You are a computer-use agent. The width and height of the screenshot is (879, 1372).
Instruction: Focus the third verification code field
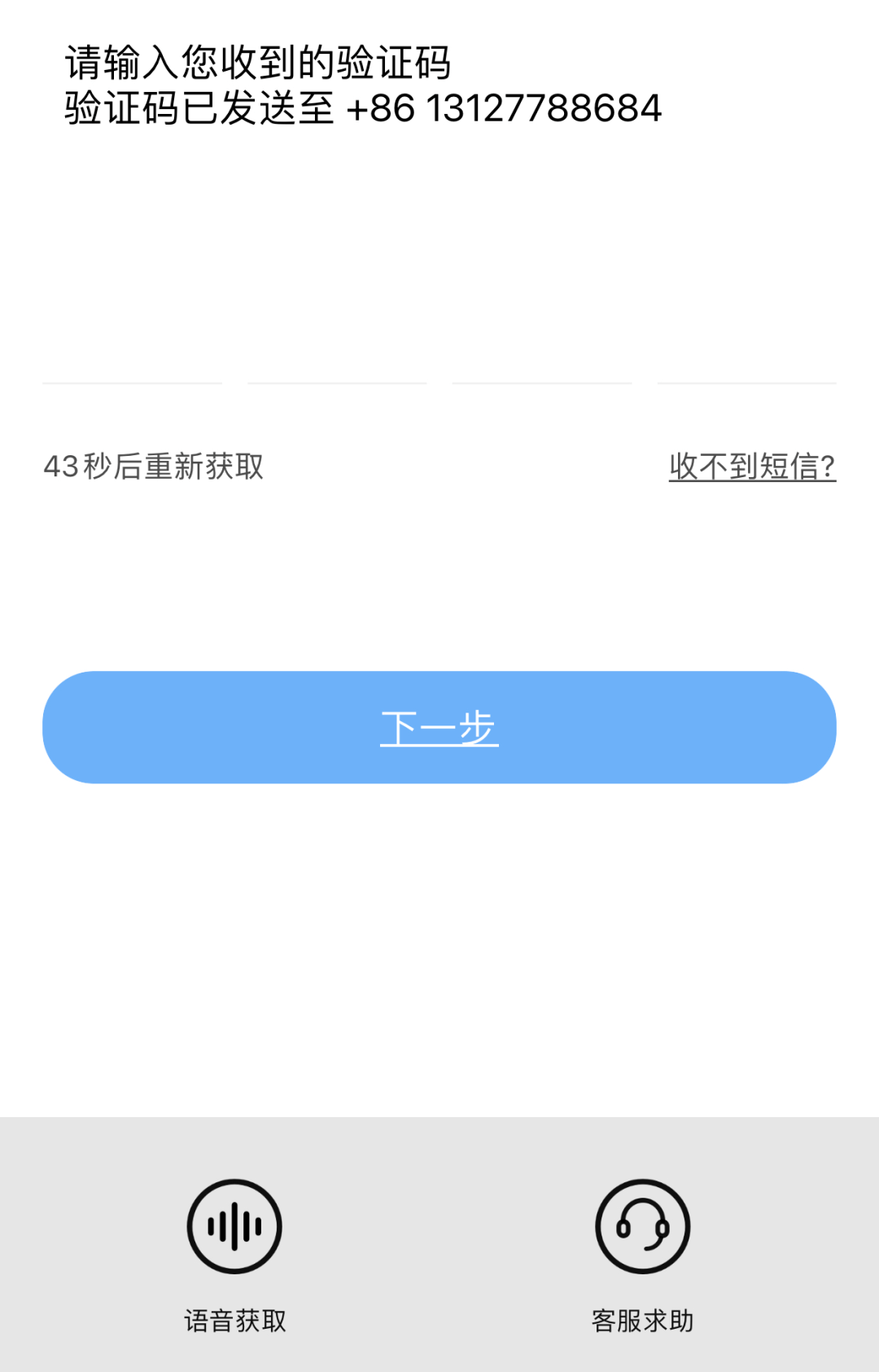click(541, 366)
